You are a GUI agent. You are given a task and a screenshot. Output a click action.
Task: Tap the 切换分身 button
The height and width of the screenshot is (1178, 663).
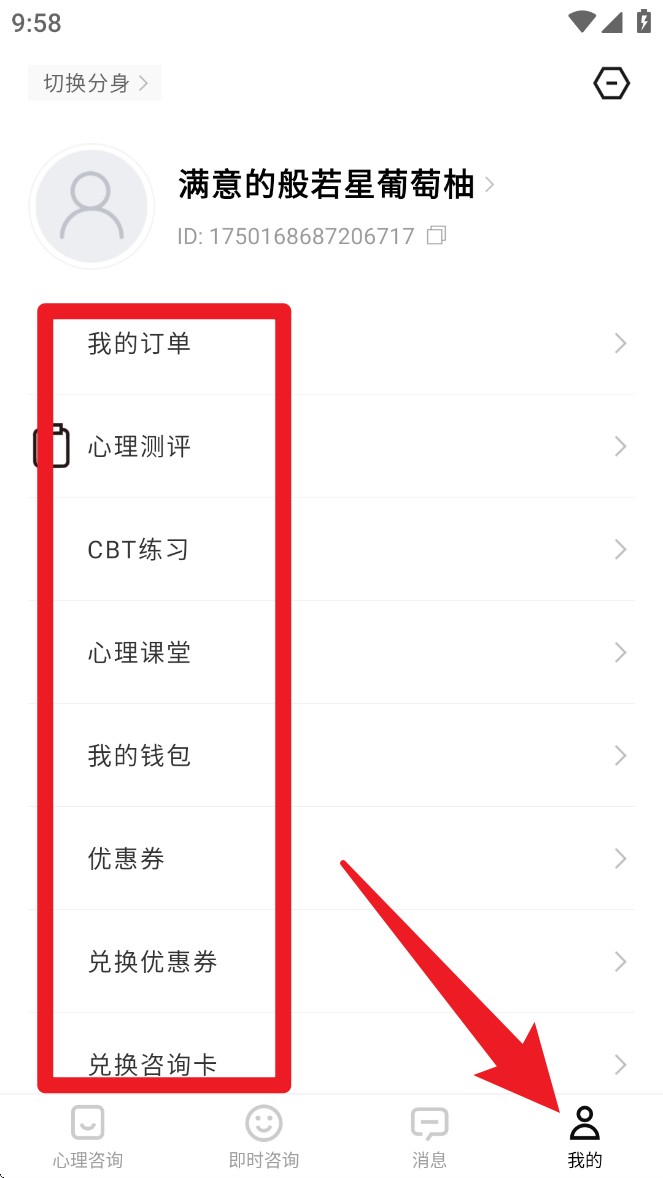95,83
